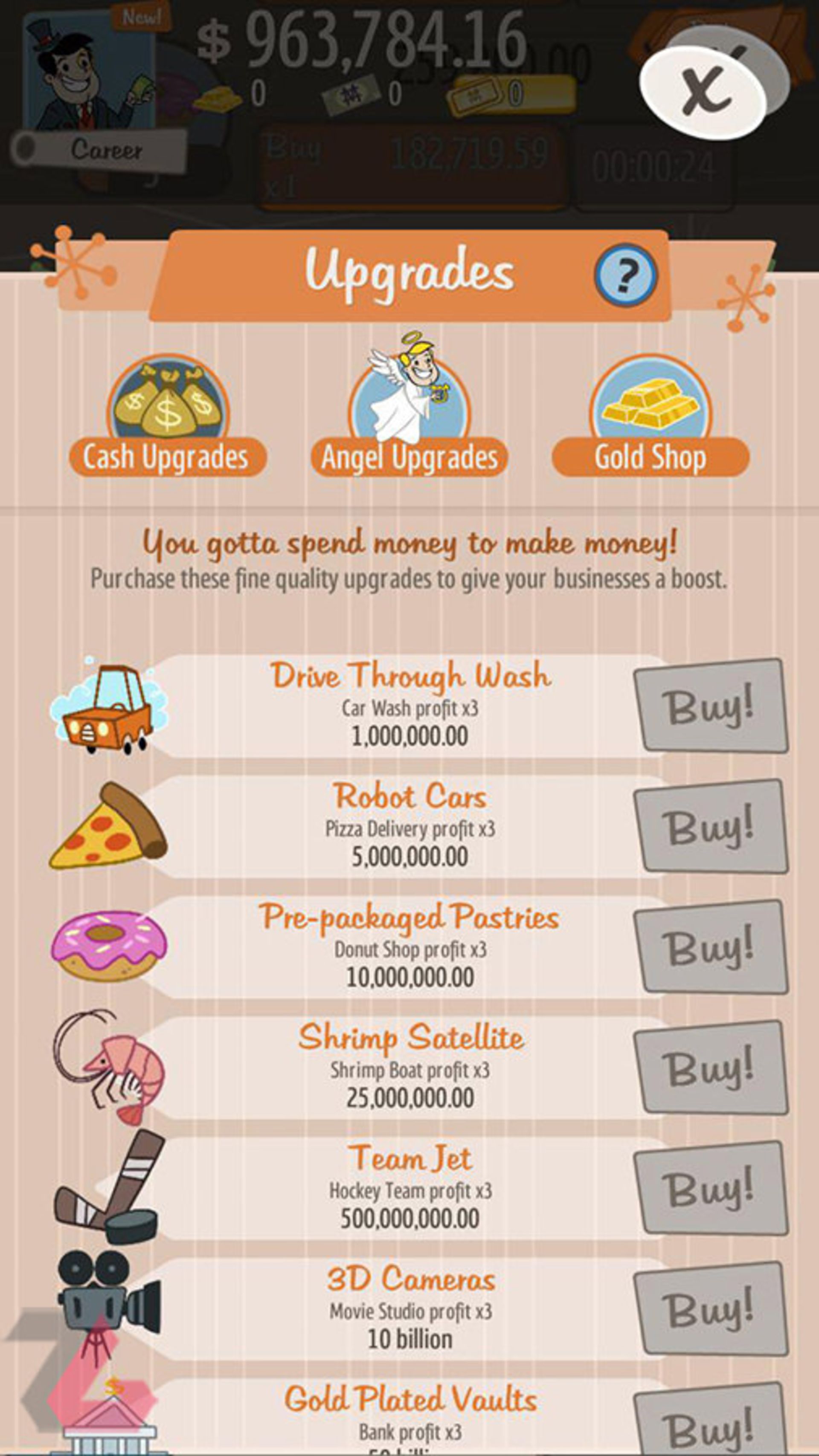
Task: Buy the Pre-packaged Pastries upgrade
Action: coord(710,947)
